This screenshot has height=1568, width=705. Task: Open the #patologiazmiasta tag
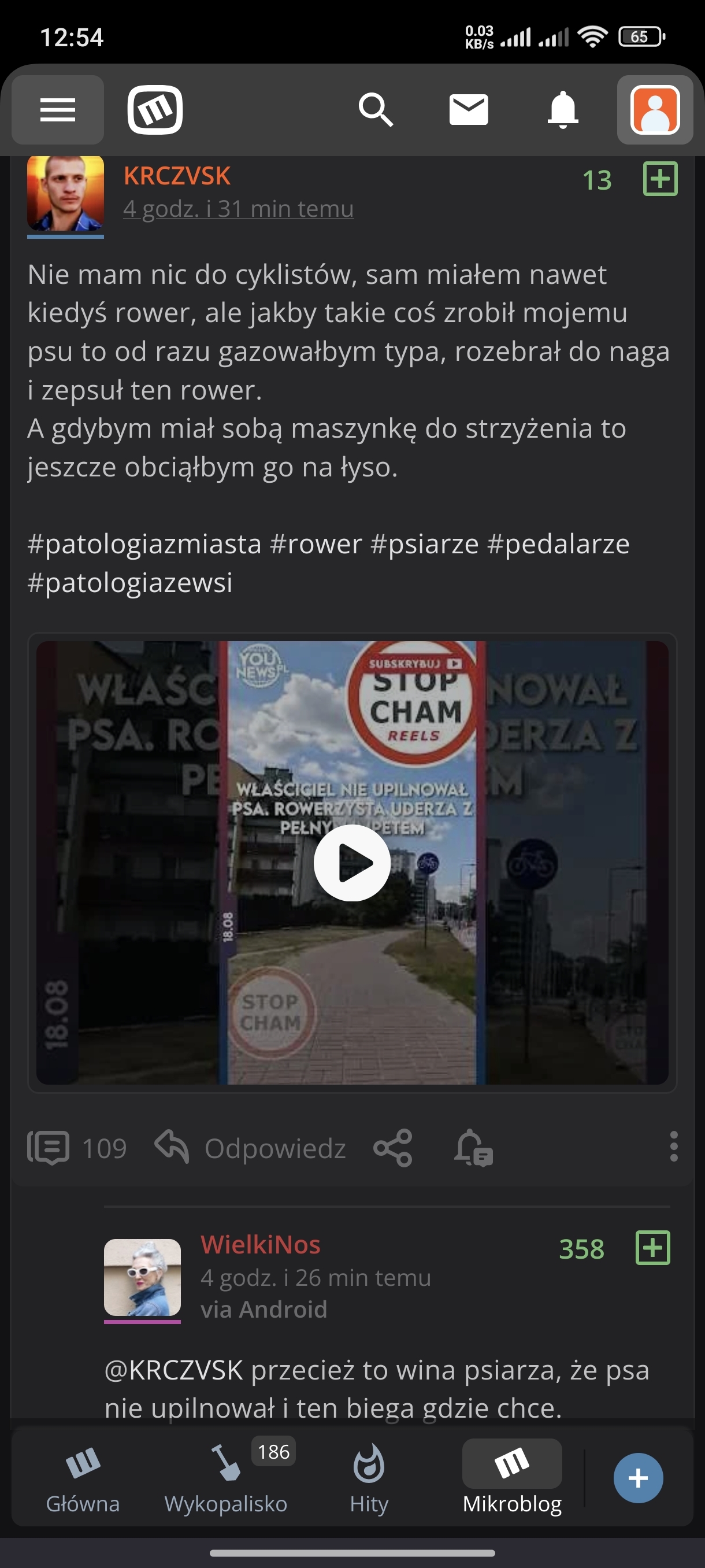pyautogui.click(x=144, y=544)
